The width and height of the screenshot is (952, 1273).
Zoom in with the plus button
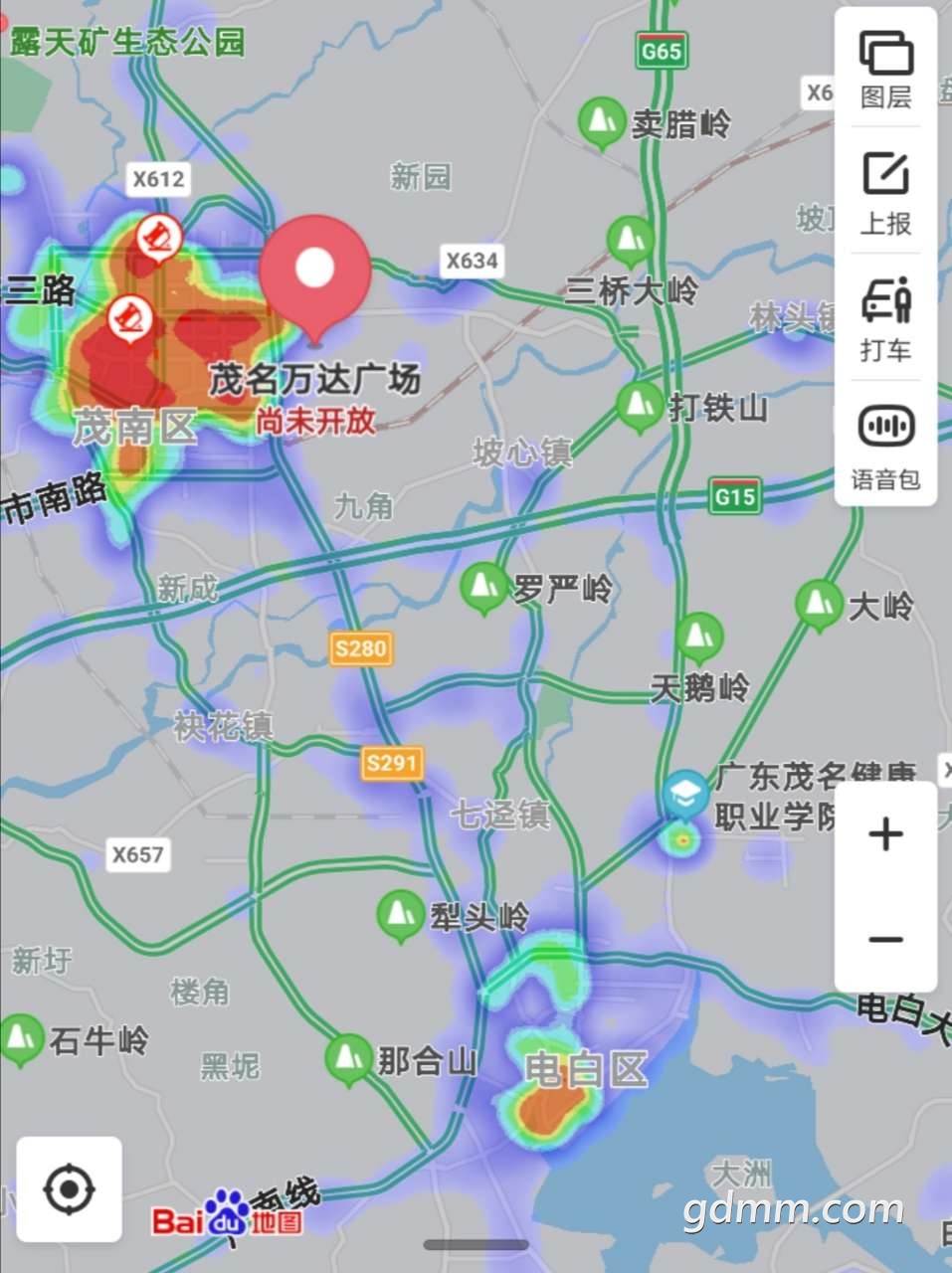coord(885,833)
